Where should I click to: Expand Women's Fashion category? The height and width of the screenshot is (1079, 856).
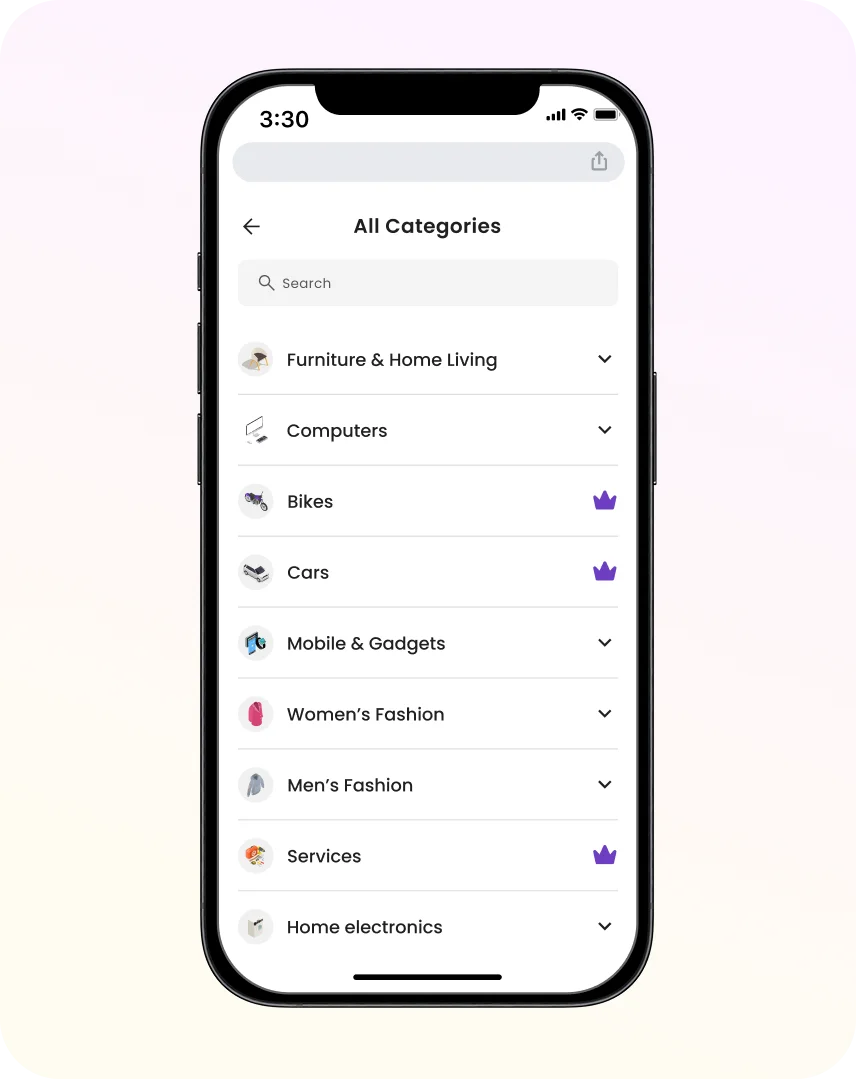click(604, 714)
